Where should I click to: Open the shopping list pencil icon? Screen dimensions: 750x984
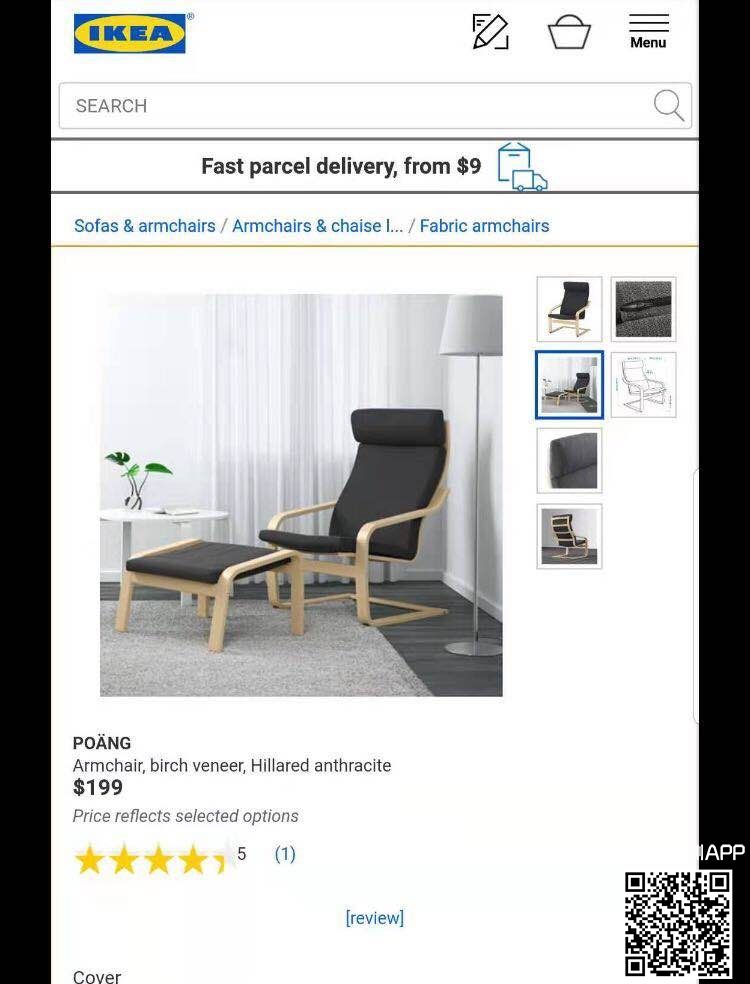click(x=490, y=32)
